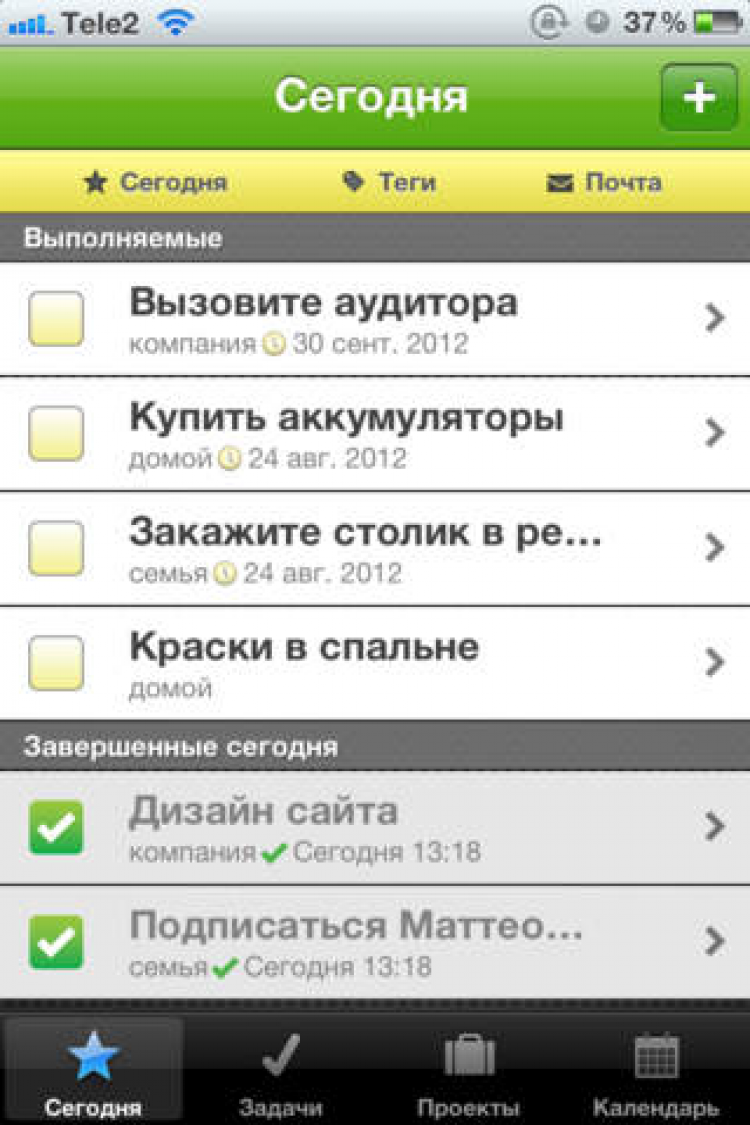
Task: Tick the Закажите столик checkbox
Action: point(56,548)
